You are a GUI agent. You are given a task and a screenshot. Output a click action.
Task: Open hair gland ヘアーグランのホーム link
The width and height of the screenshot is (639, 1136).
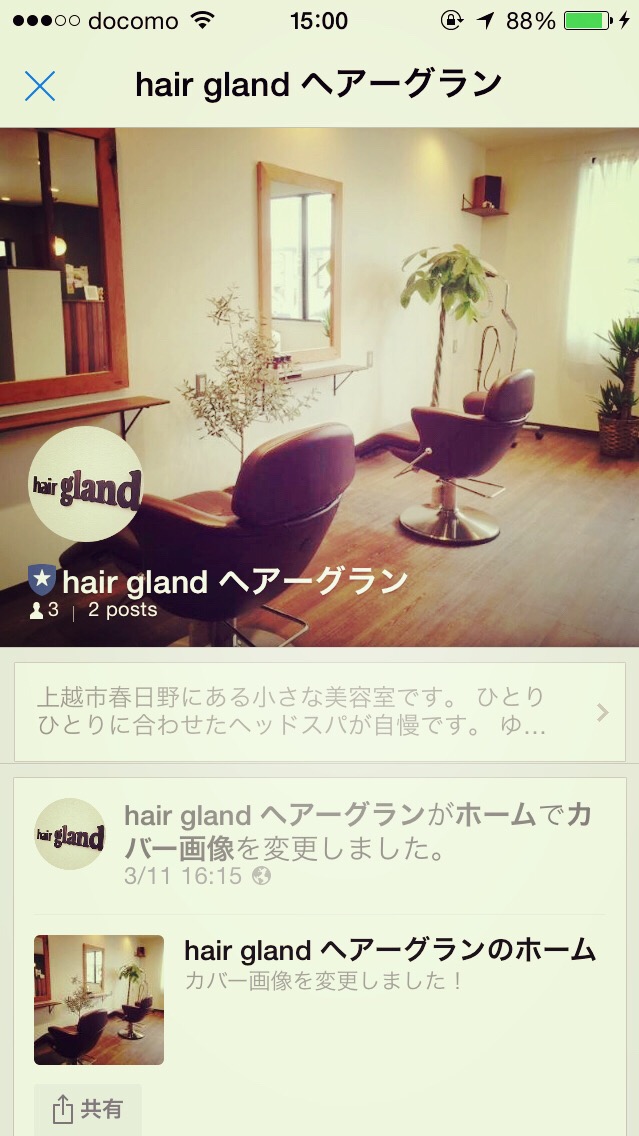tap(390, 950)
